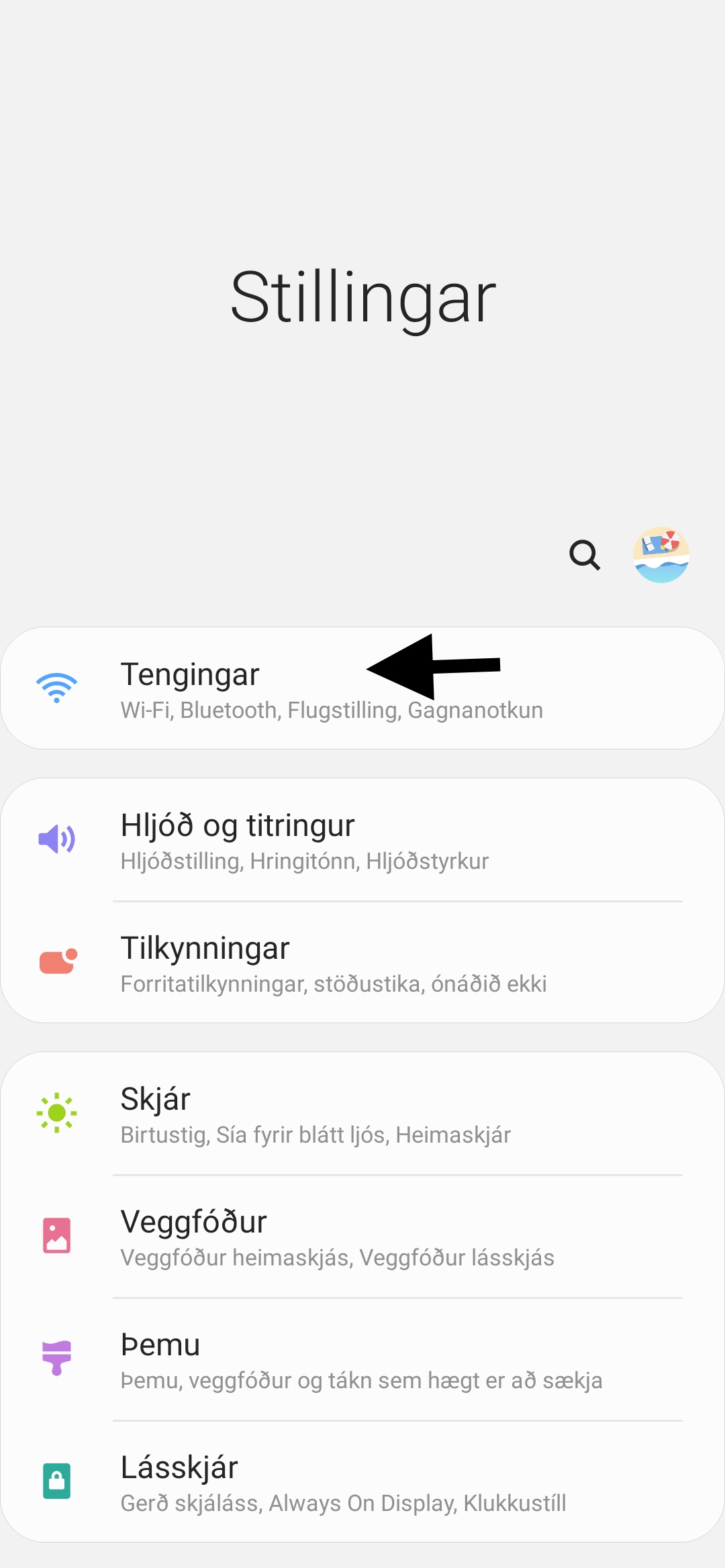Open Tengingar connection settings

point(362,689)
